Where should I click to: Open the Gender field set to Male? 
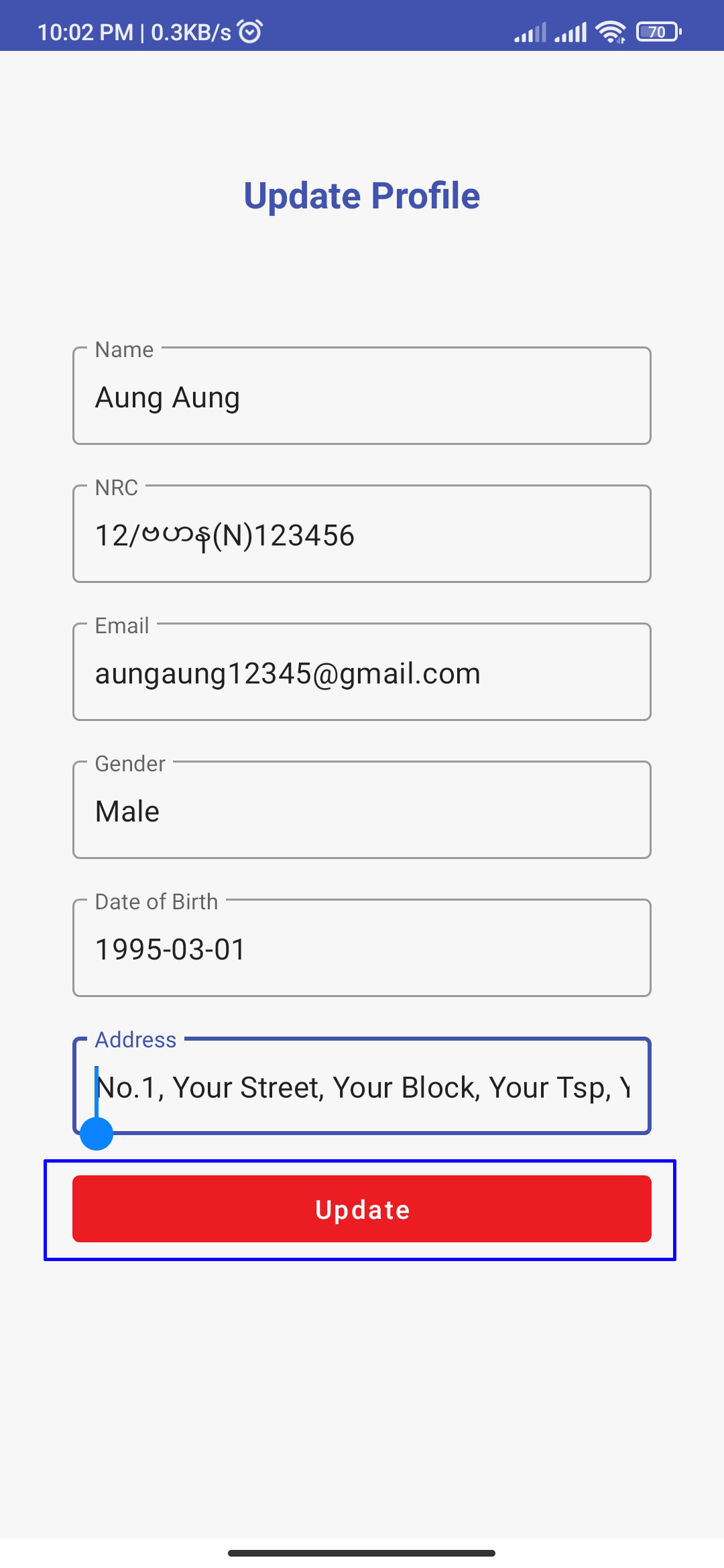coord(362,810)
